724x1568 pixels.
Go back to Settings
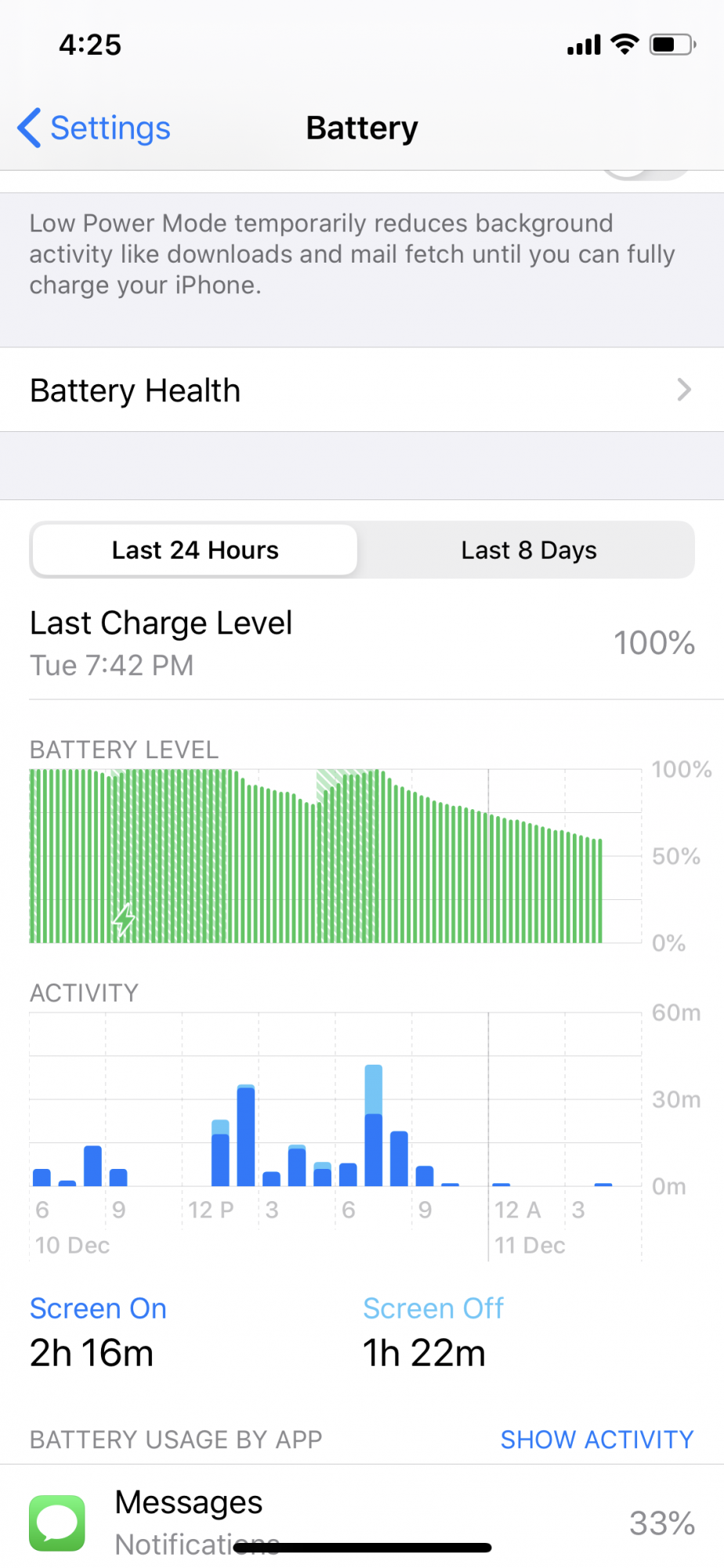[94, 128]
